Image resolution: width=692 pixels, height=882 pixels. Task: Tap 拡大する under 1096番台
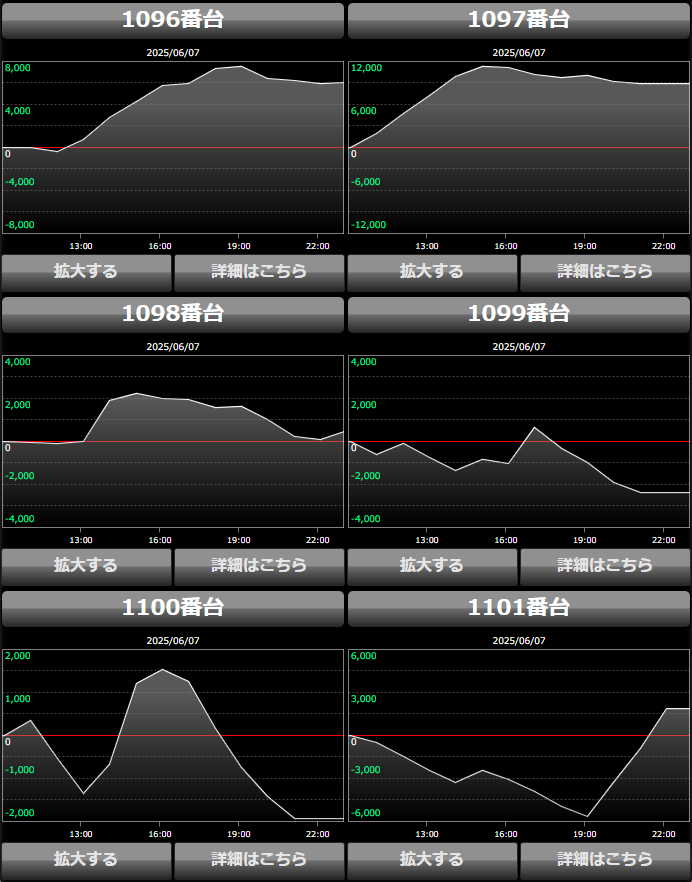pyautogui.click(x=86, y=271)
